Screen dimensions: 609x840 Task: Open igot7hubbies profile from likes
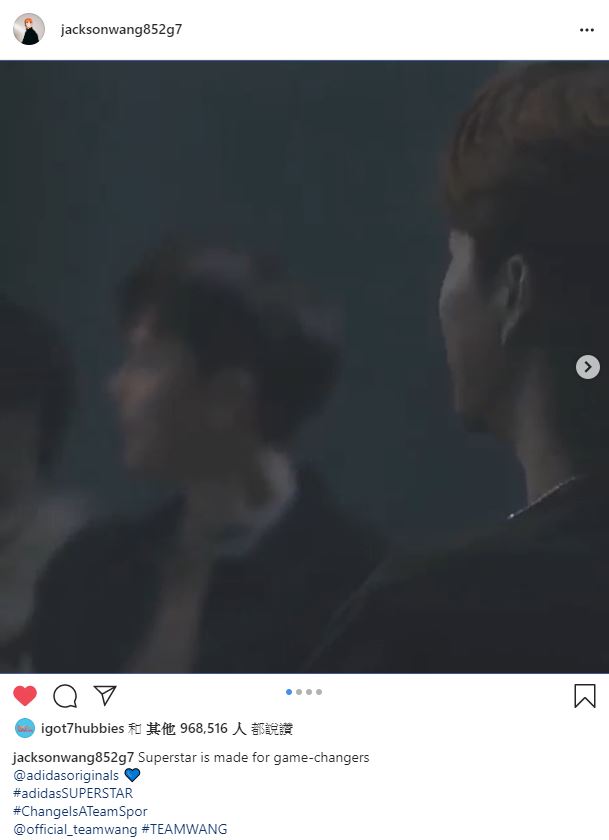pos(83,729)
